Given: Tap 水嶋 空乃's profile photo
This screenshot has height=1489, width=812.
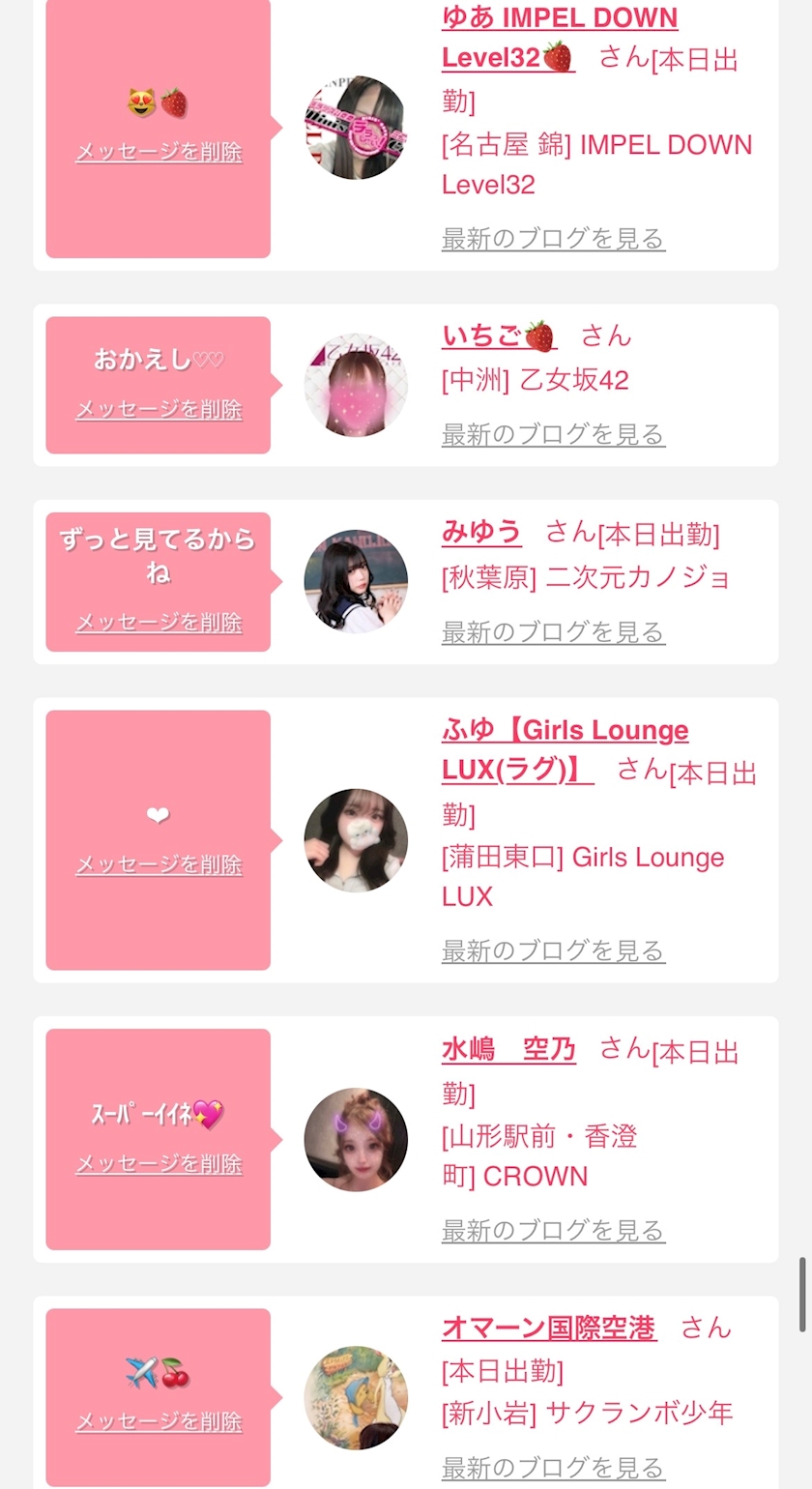Looking at the screenshot, I should click(356, 1140).
